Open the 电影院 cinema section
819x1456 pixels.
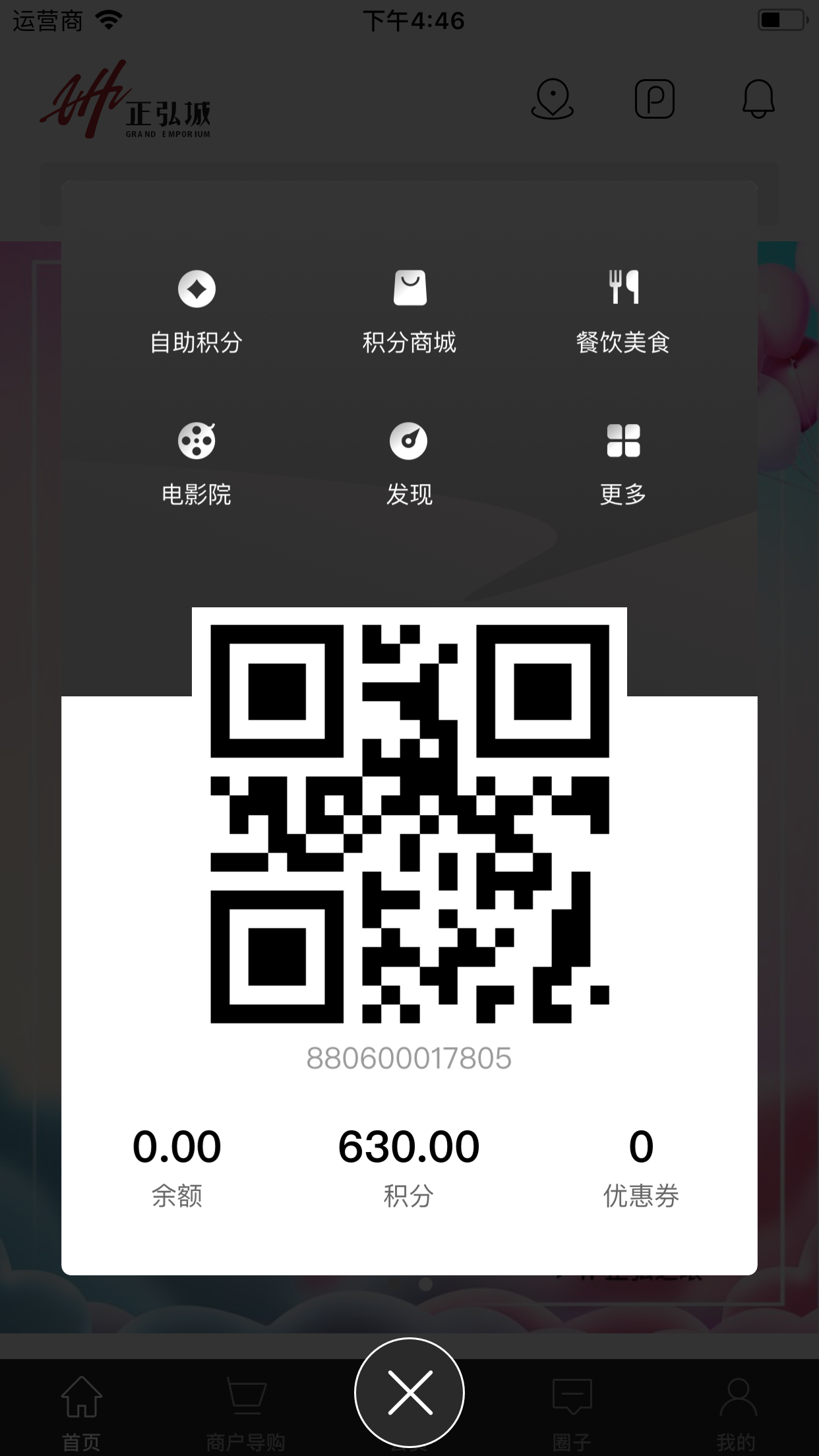(x=197, y=464)
